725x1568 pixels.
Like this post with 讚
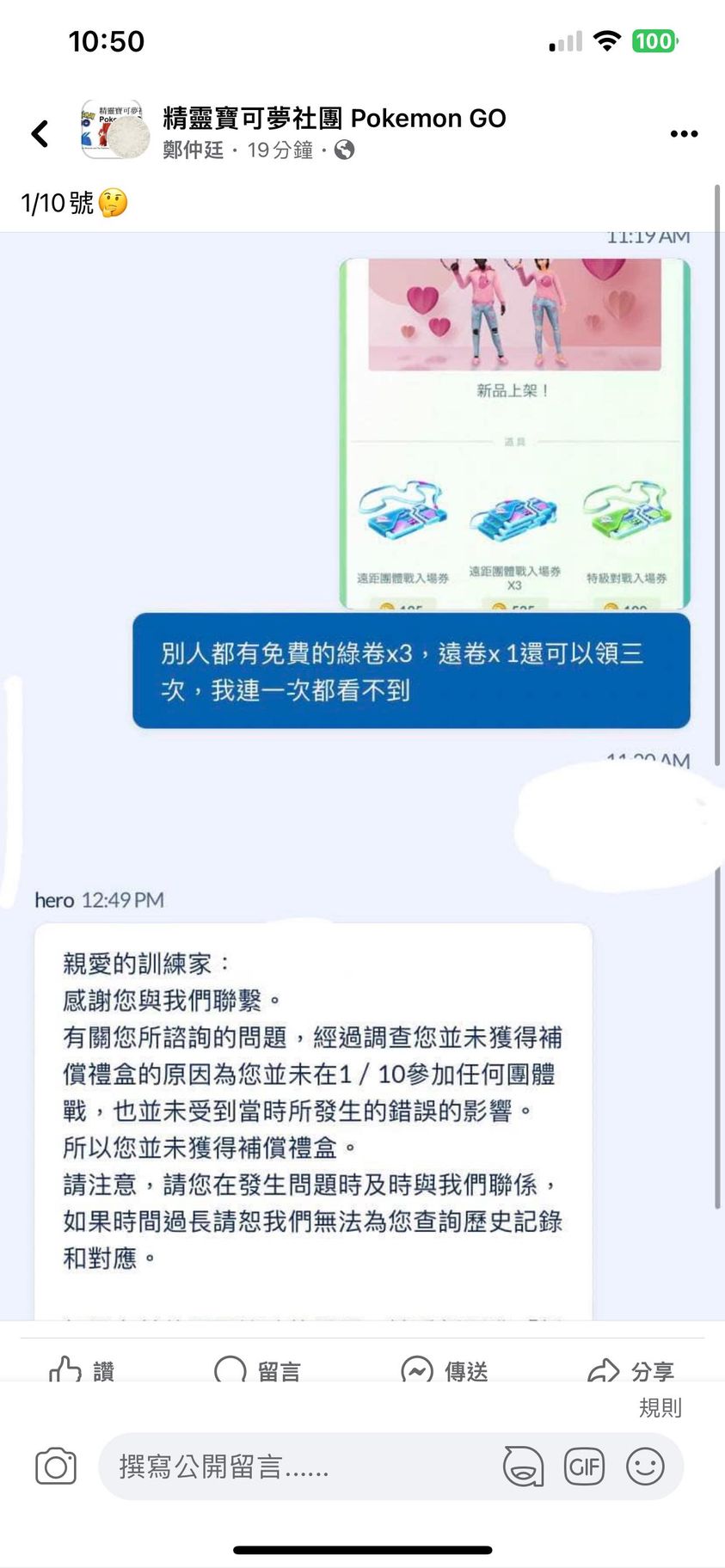coord(83,1370)
